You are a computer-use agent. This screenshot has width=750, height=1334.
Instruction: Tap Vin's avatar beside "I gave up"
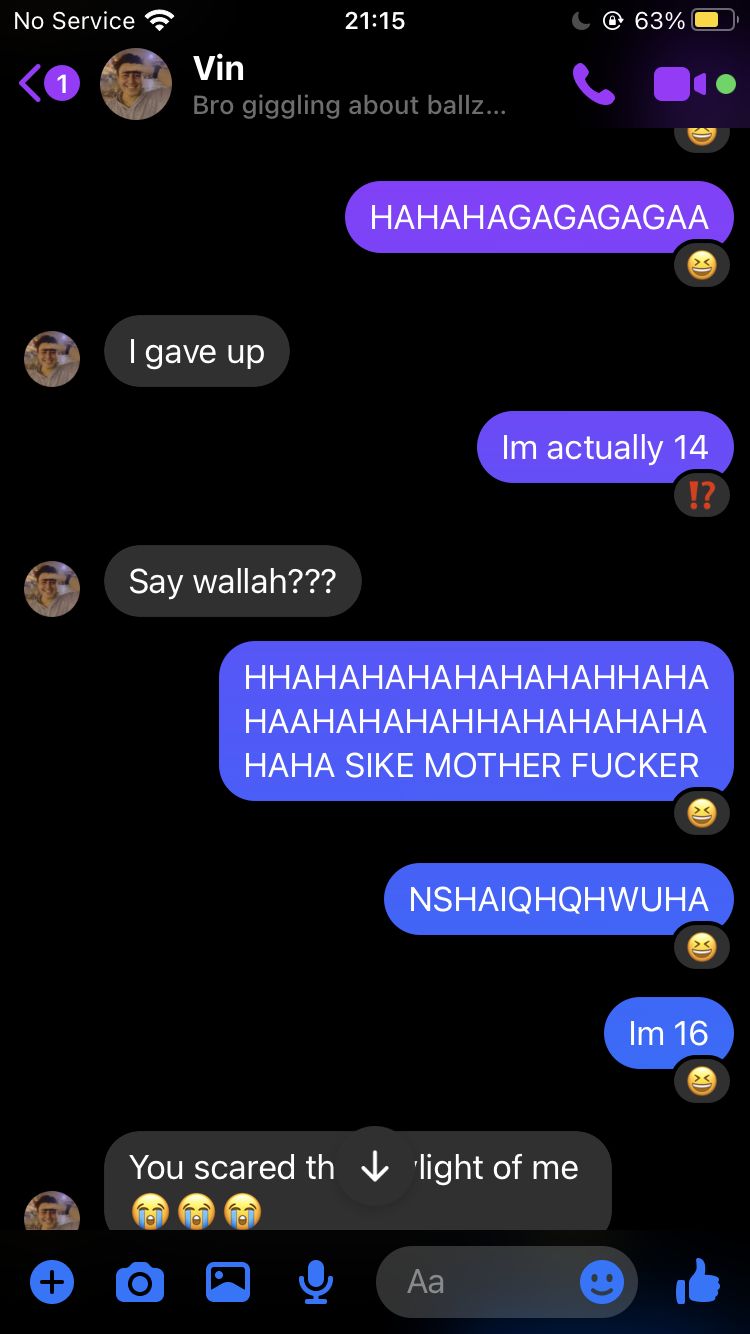[x=52, y=359]
